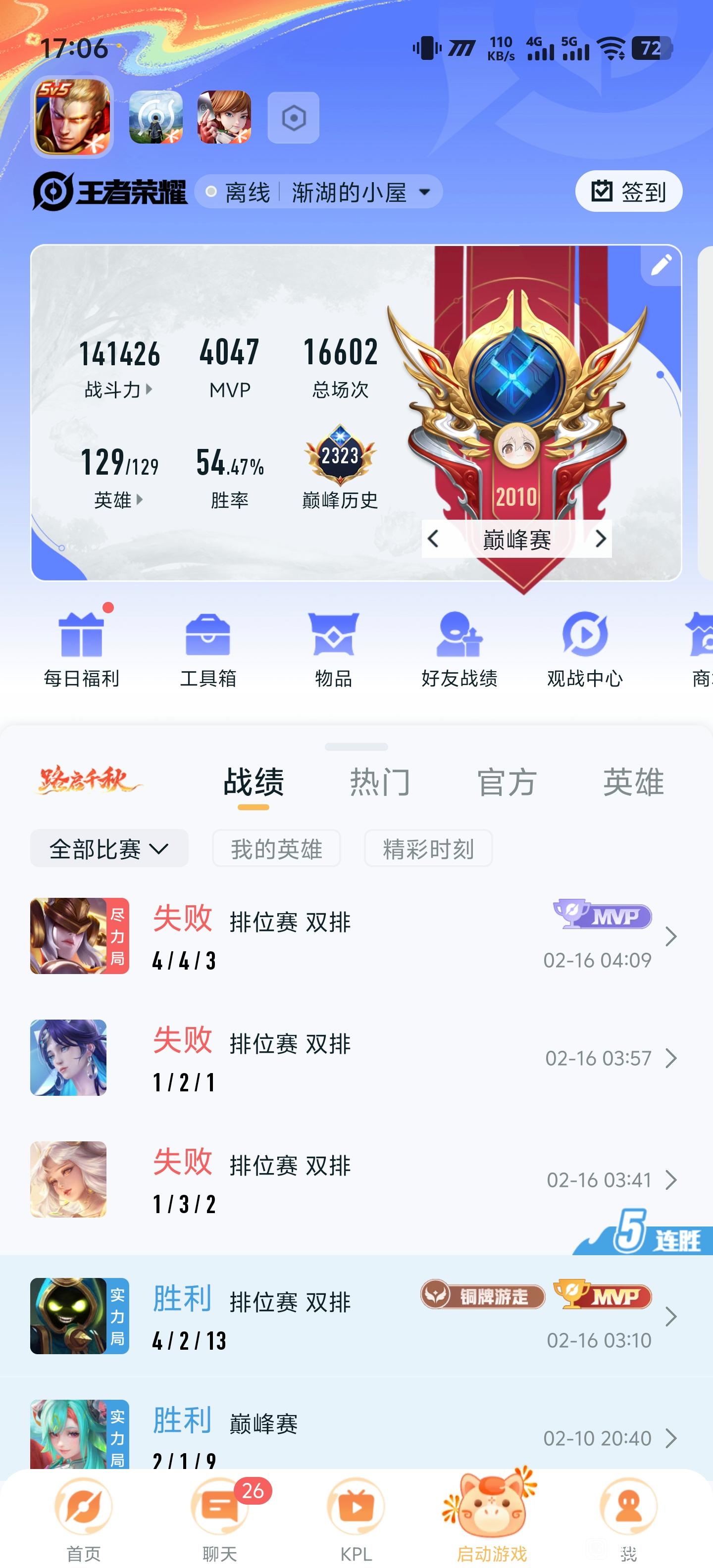Switch to the 英雄 tab

(x=633, y=782)
